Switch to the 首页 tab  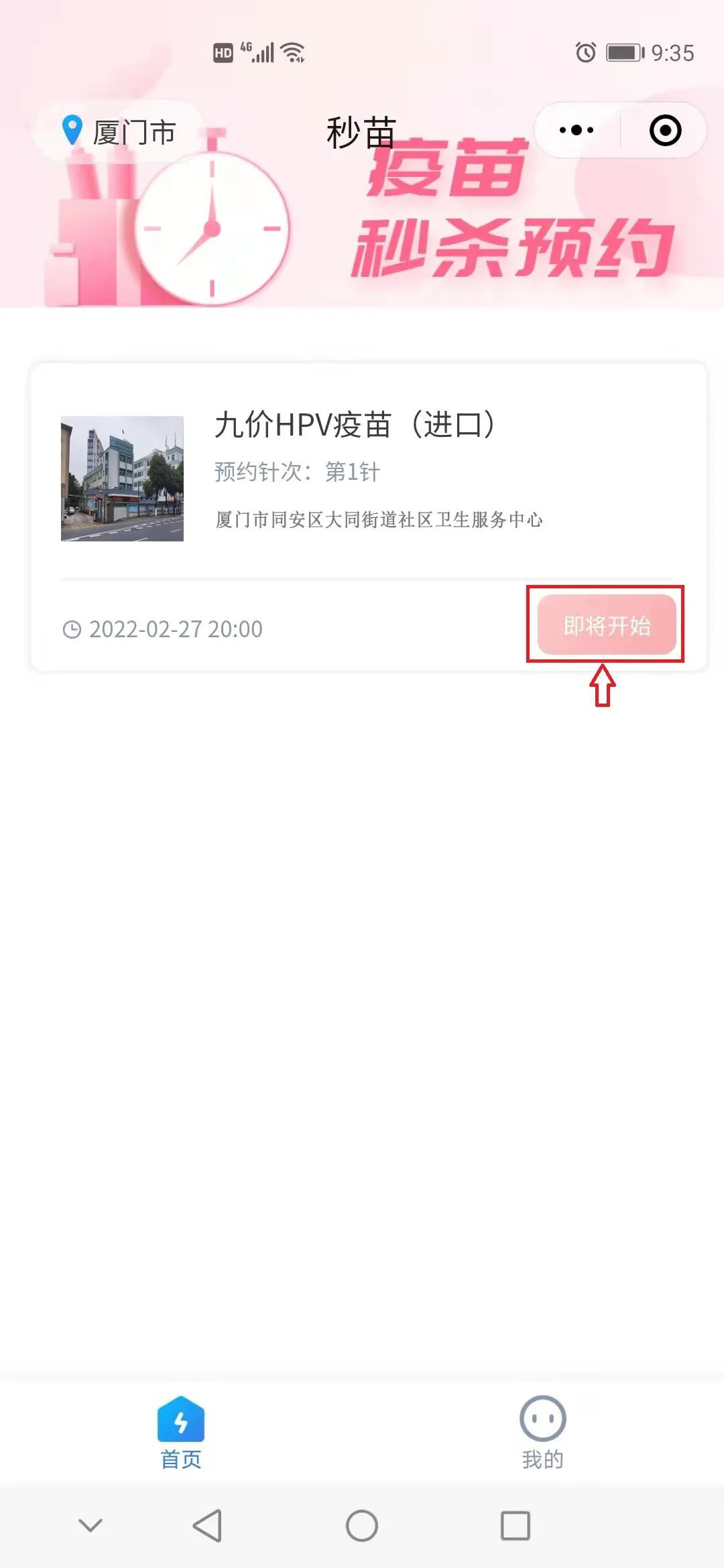coord(181,1433)
